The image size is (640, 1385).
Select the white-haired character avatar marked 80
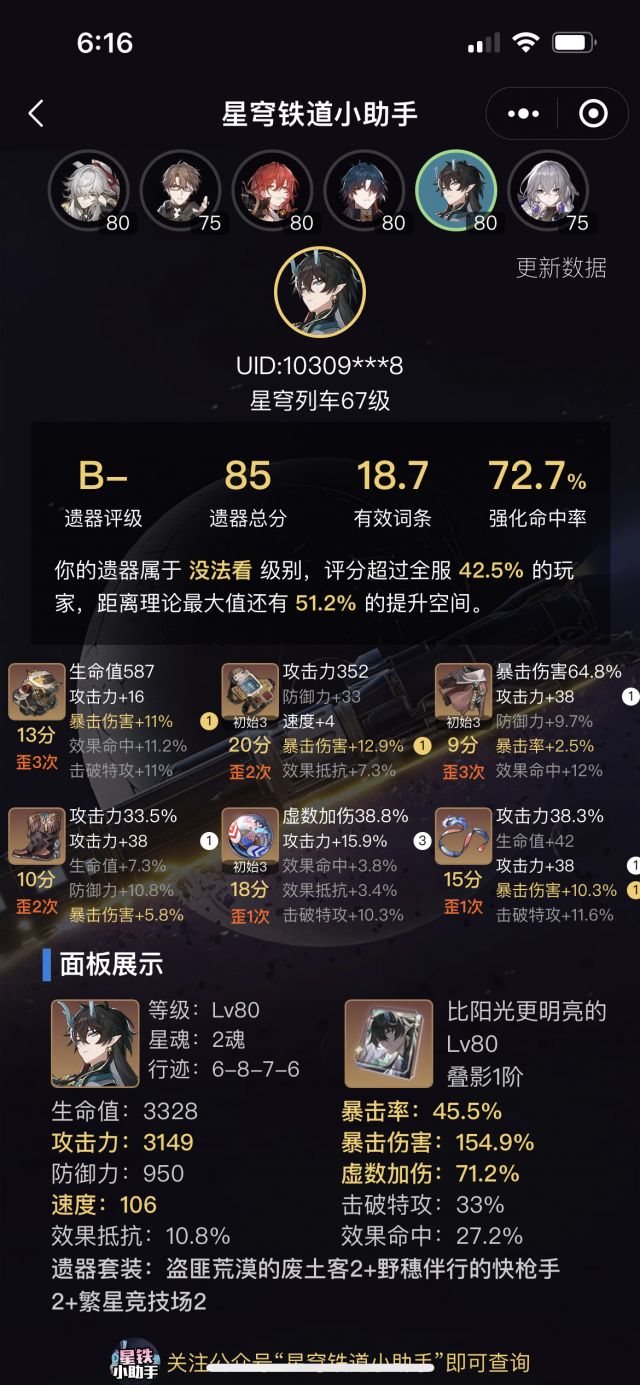coord(88,190)
